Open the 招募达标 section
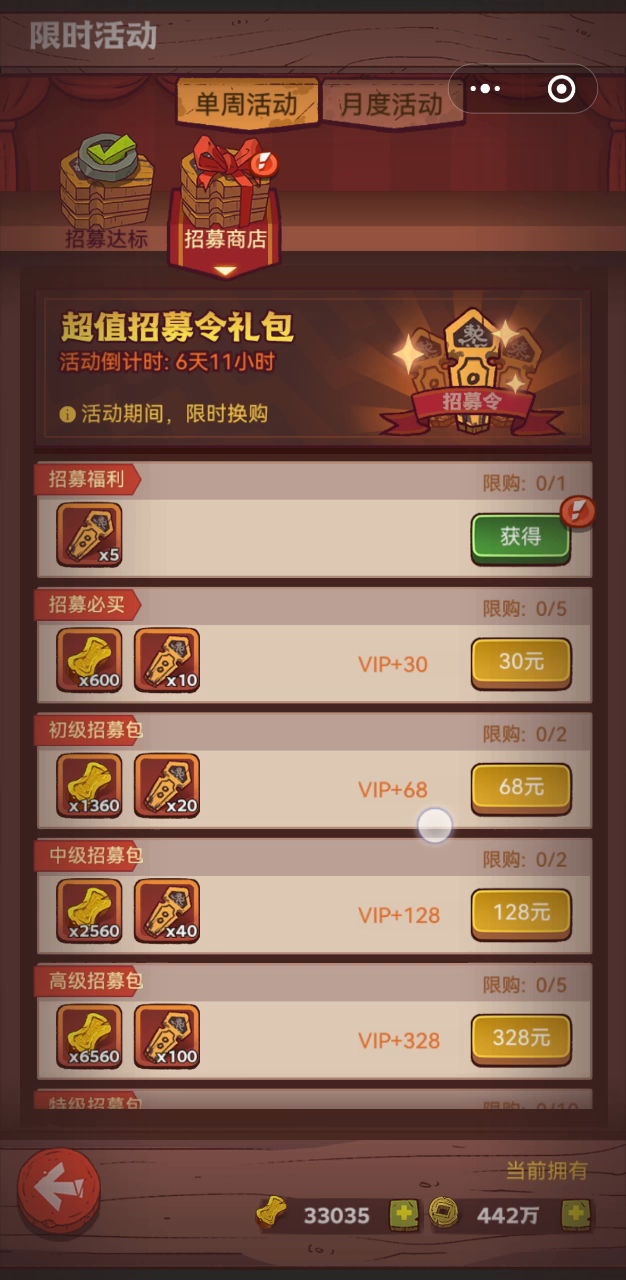This screenshot has height=1280, width=626. 106,195
